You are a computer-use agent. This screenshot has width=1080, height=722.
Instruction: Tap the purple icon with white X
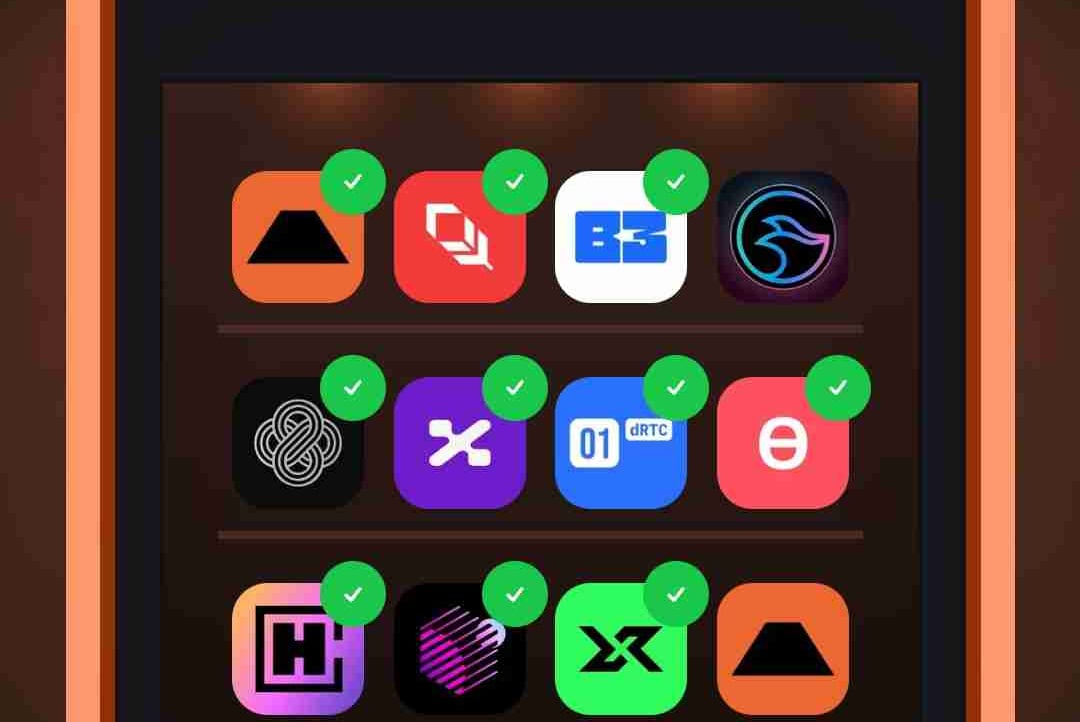(459, 442)
